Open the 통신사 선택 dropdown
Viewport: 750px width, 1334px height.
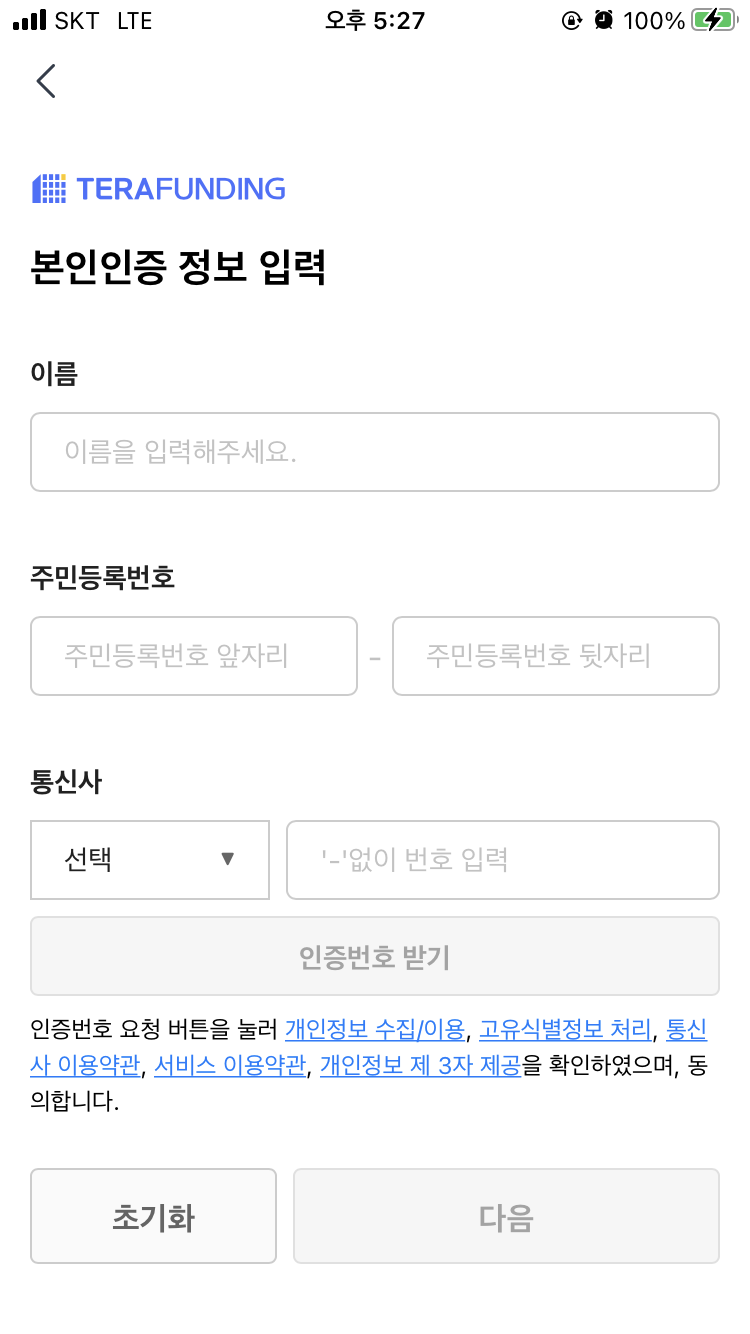pyautogui.click(x=150, y=860)
